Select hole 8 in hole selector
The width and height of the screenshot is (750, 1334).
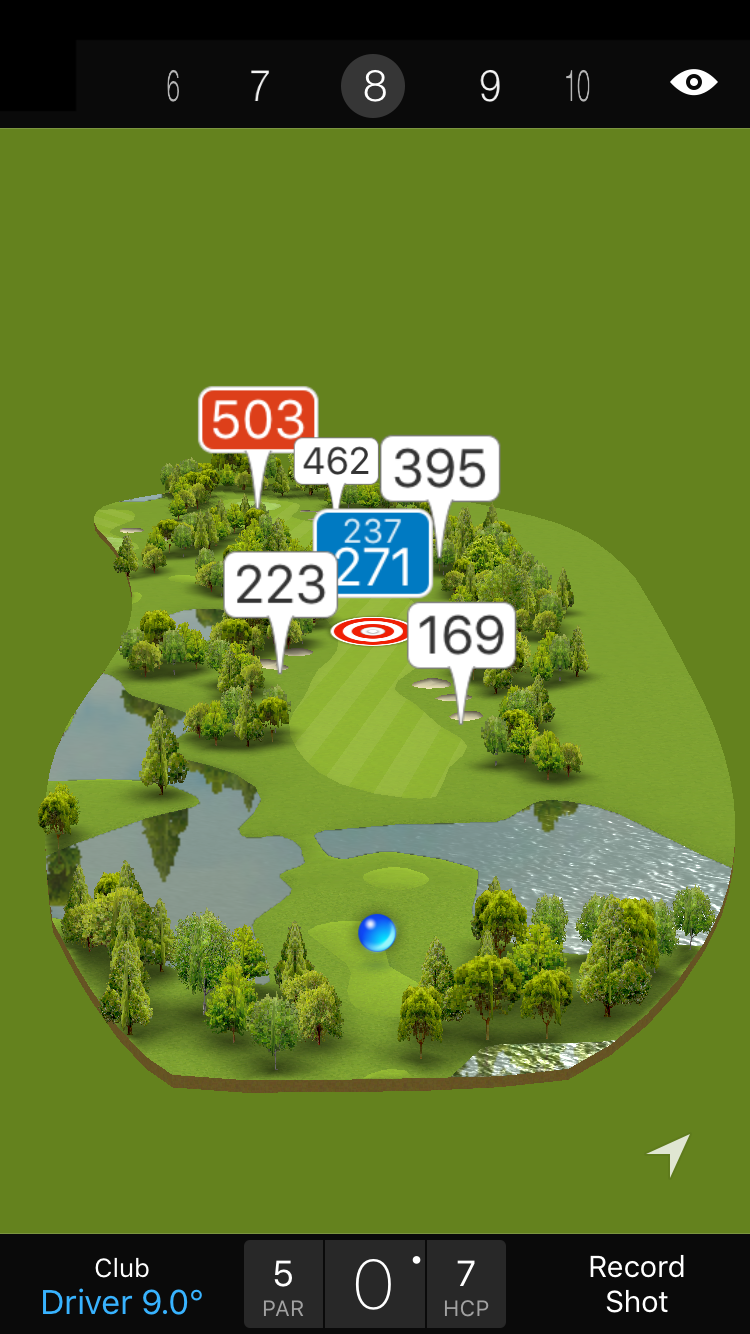(373, 87)
